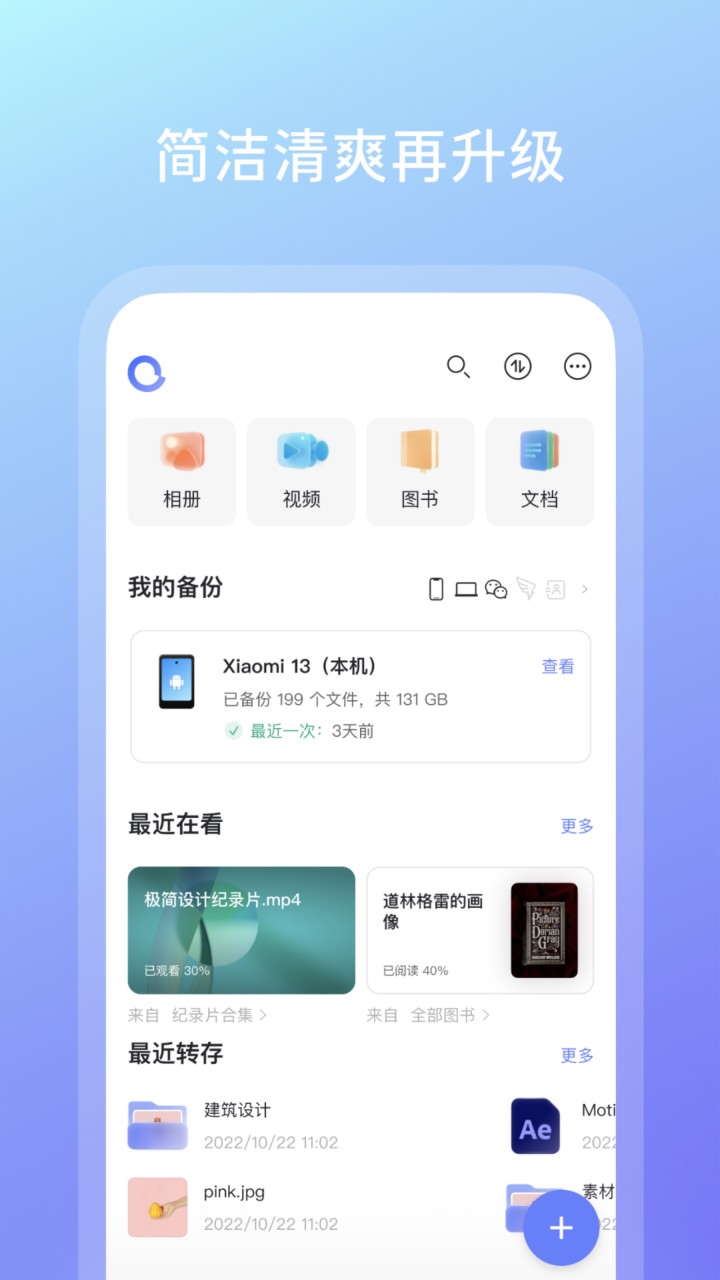Open 更多 next to 最近转存
Screen dimensions: 720x1280
575,1055
